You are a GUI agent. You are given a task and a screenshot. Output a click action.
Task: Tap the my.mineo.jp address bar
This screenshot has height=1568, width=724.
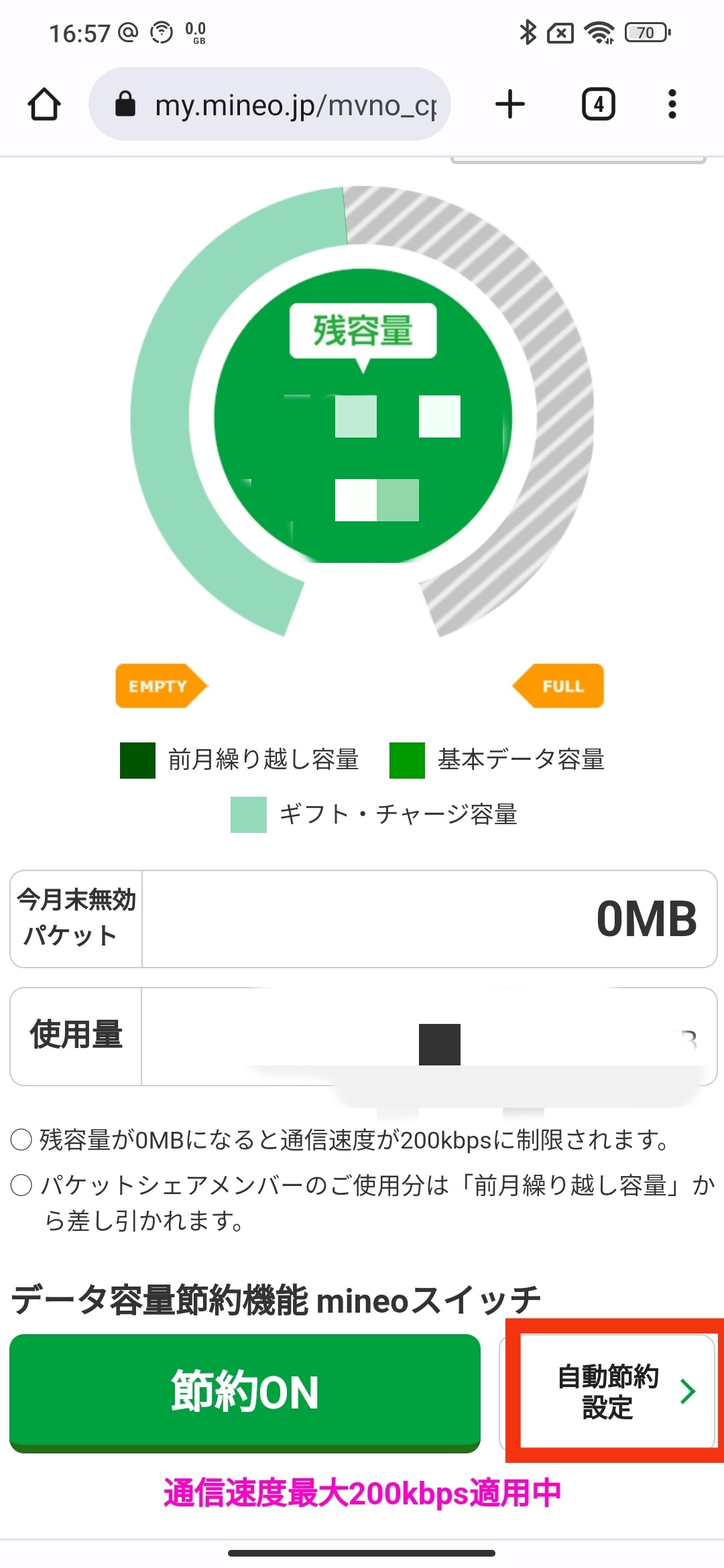tap(269, 105)
